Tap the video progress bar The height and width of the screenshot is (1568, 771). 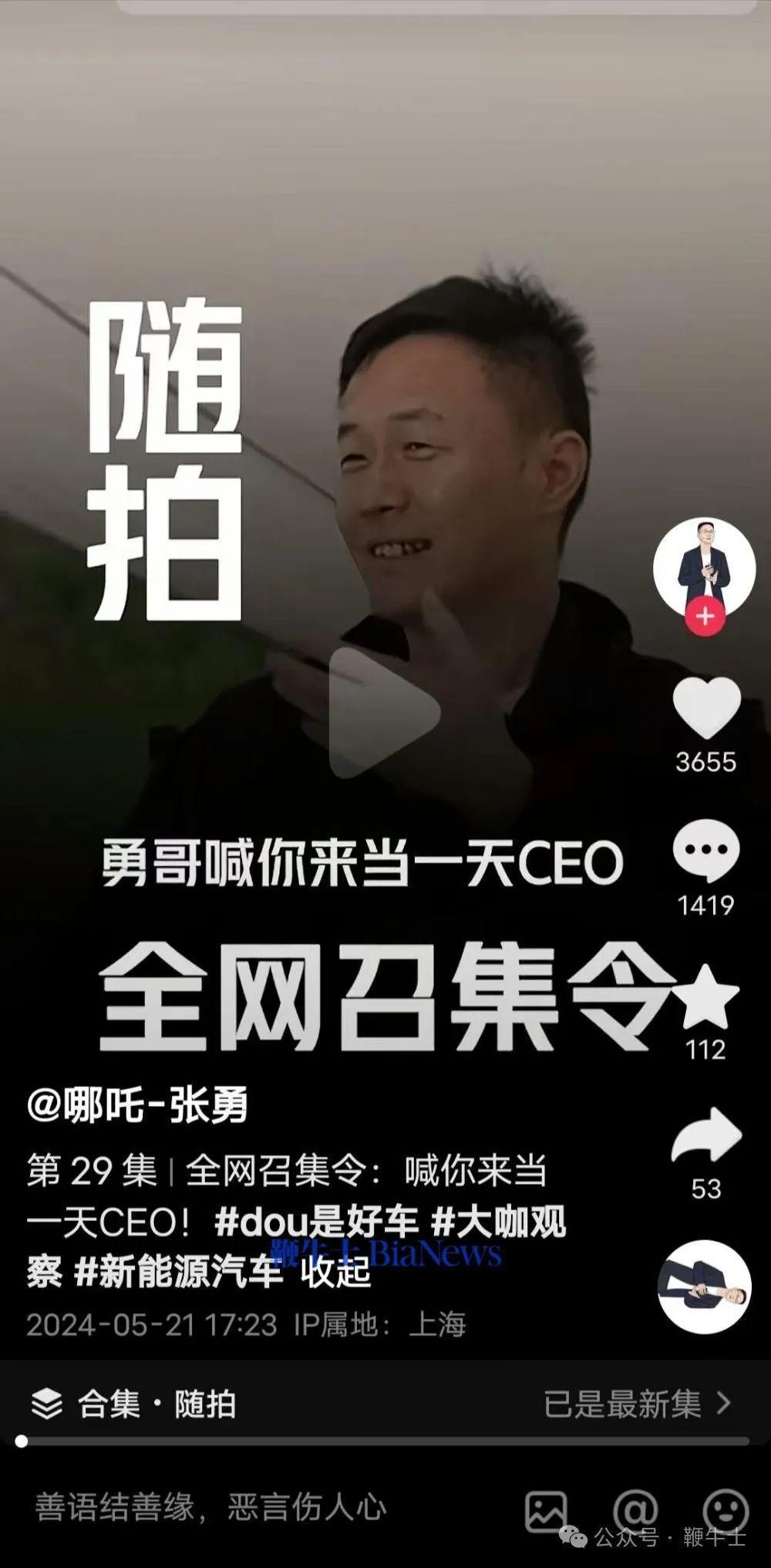(385, 1441)
